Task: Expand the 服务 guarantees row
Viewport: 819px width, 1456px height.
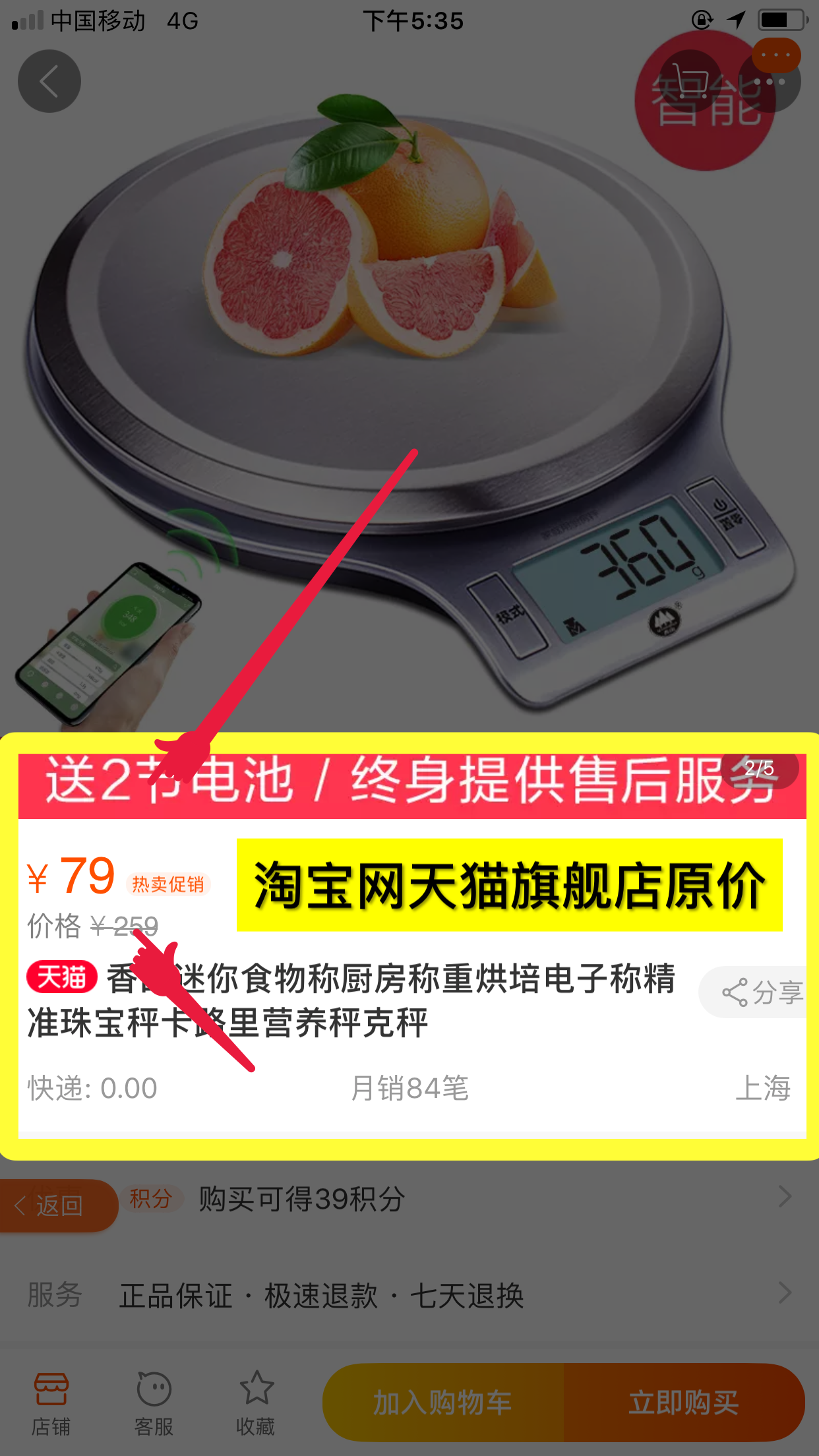Action: pyautogui.click(x=462, y=1295)
